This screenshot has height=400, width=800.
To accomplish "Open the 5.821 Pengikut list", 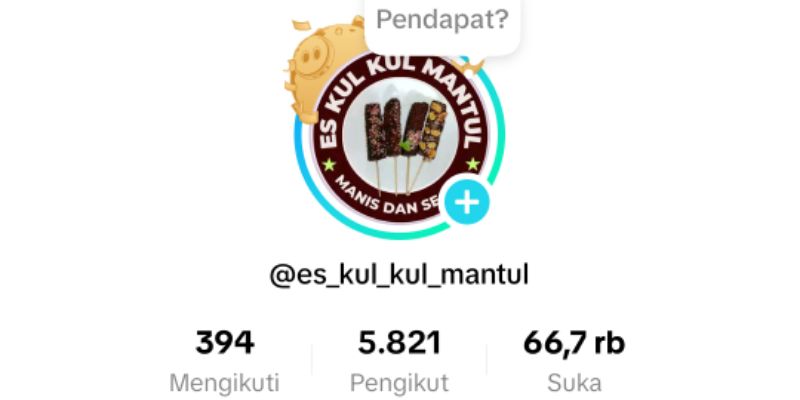I will coord(399,362).
